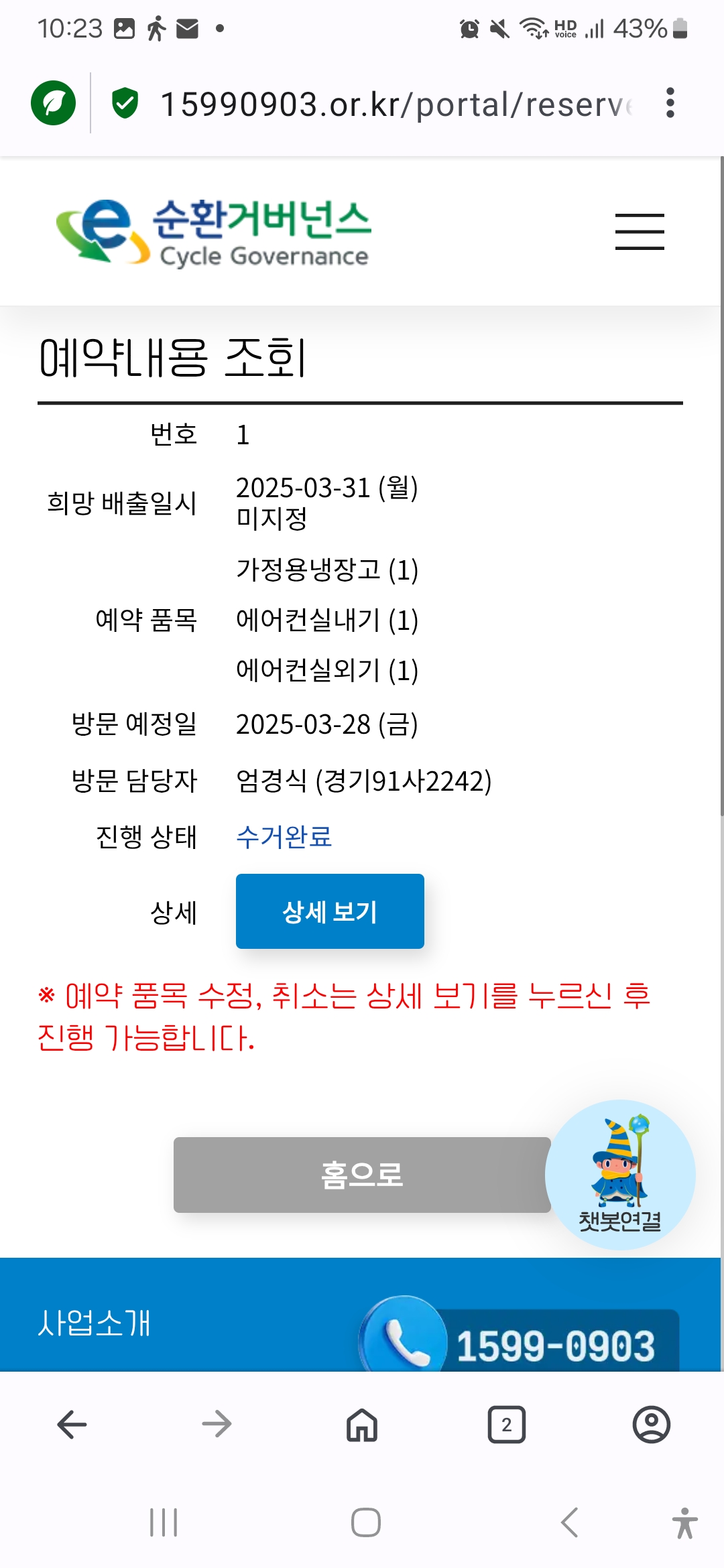Image resolution: width=724 pixels, height=1568 pixels.
Task: Open the 챗봇연결 chatbot
Action: click(x=620, y=1175)
